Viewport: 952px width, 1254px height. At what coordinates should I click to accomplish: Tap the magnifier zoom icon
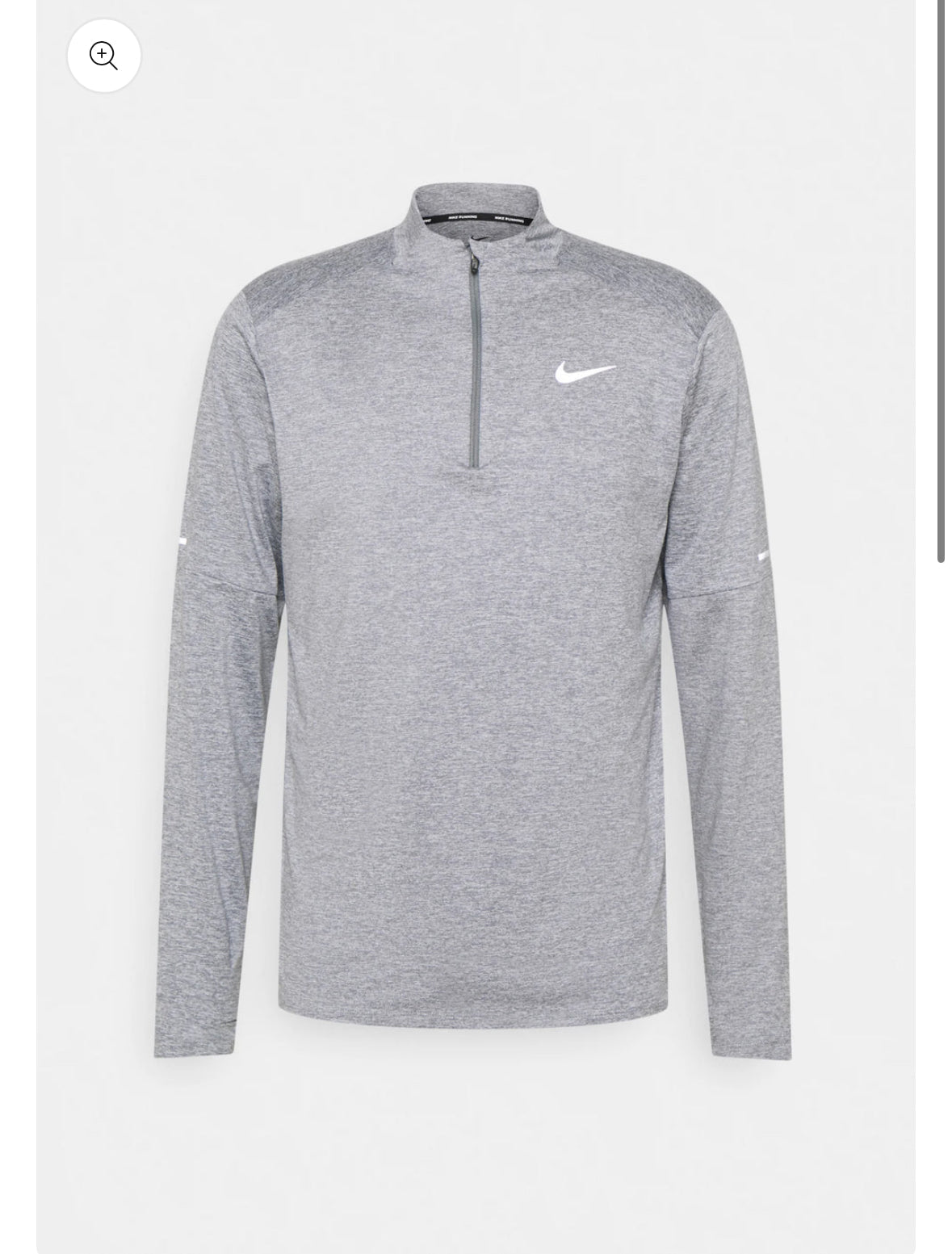tap(104, 56)
